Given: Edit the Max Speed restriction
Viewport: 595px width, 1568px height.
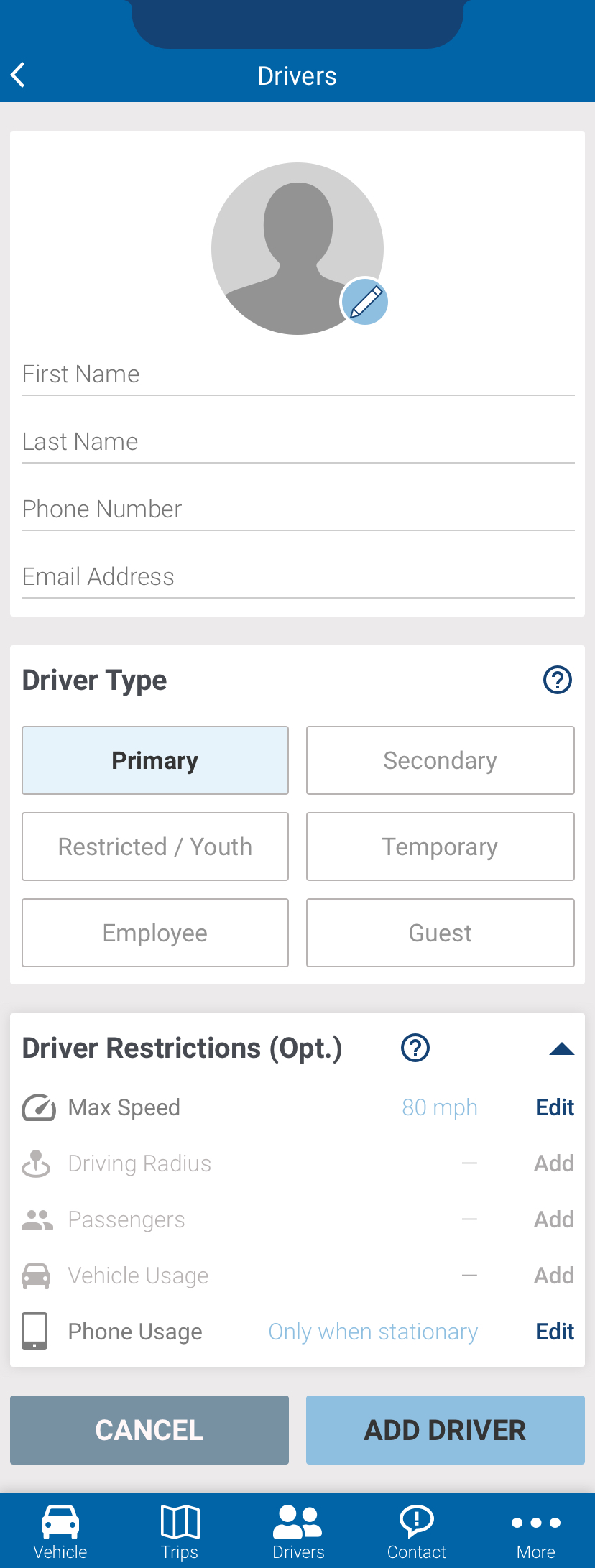Looking at the screenshot, I should 555,1107.
